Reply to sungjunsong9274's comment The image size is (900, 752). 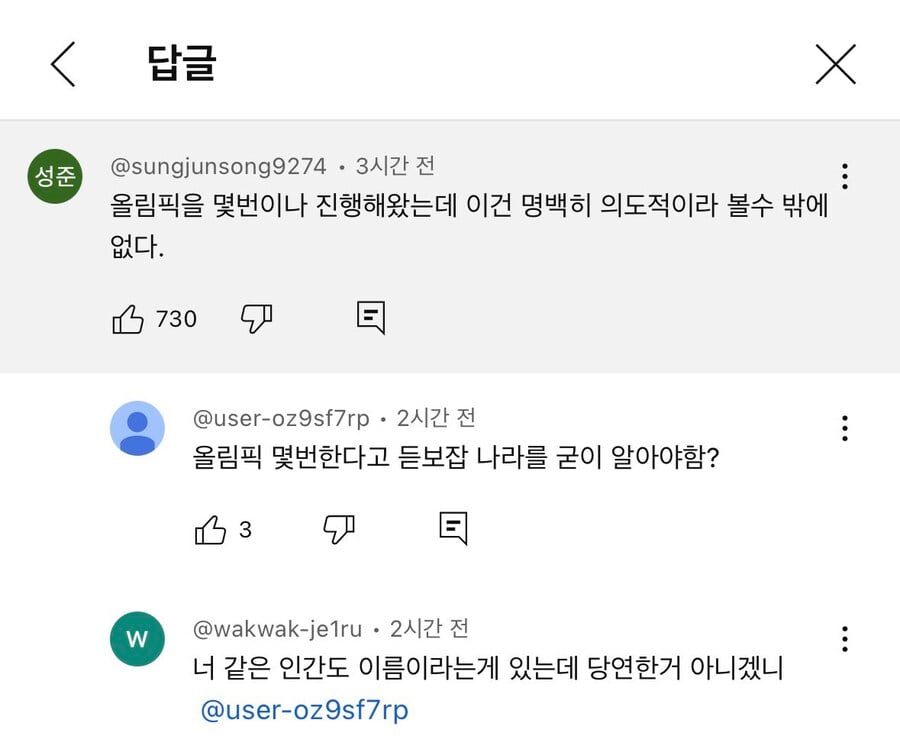click(371, 317)
